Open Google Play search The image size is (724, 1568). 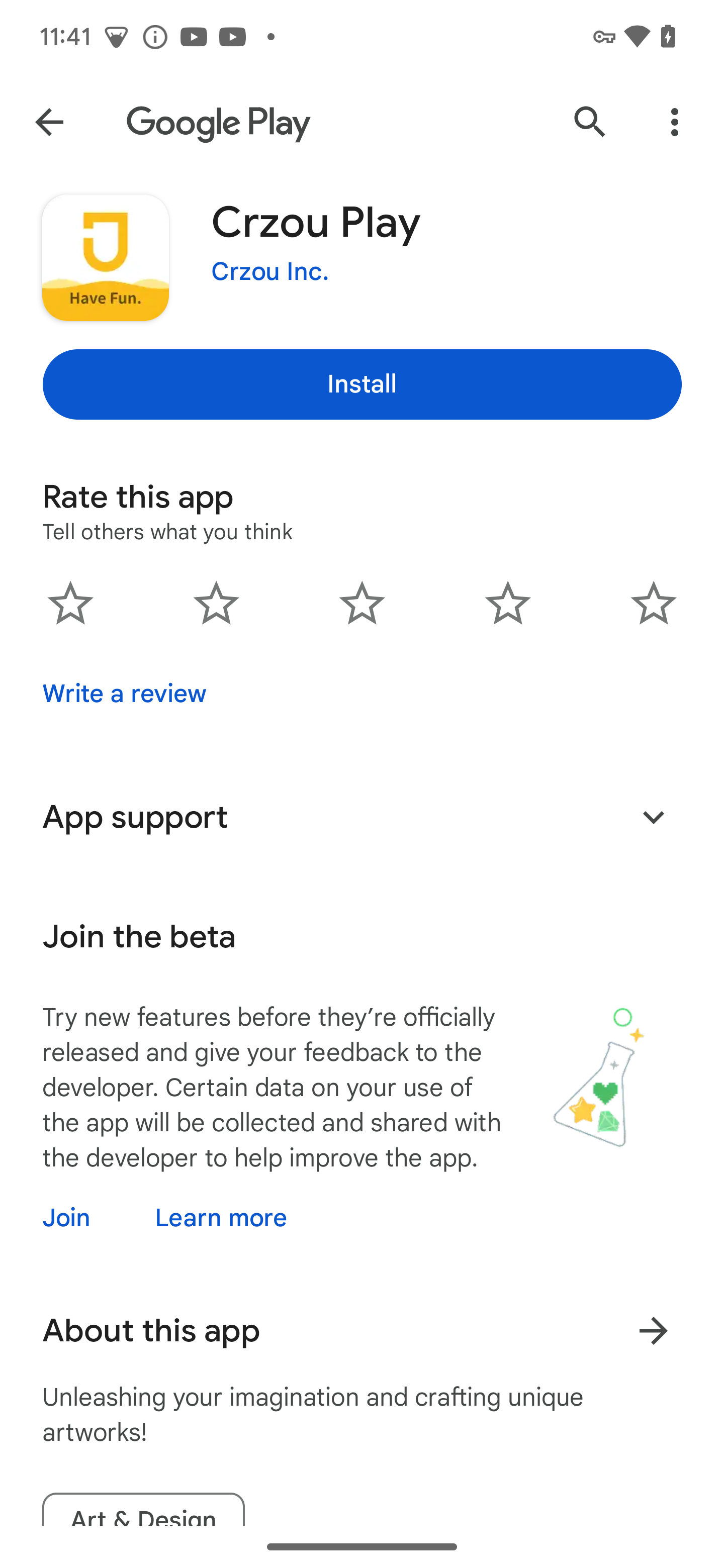(589, 122)
